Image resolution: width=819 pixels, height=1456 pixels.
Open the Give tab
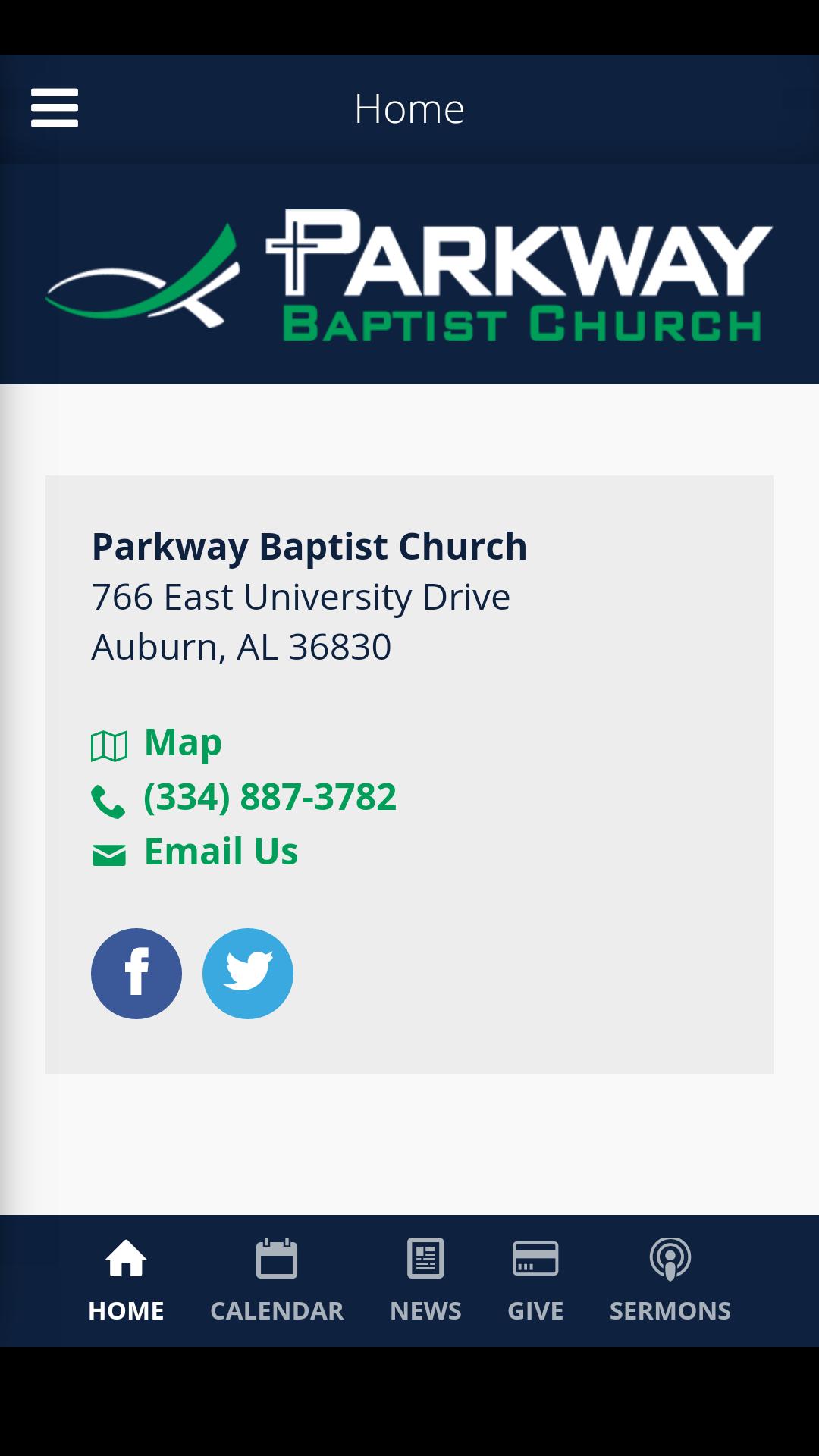pyautogui.click(x=535, y=1281)
